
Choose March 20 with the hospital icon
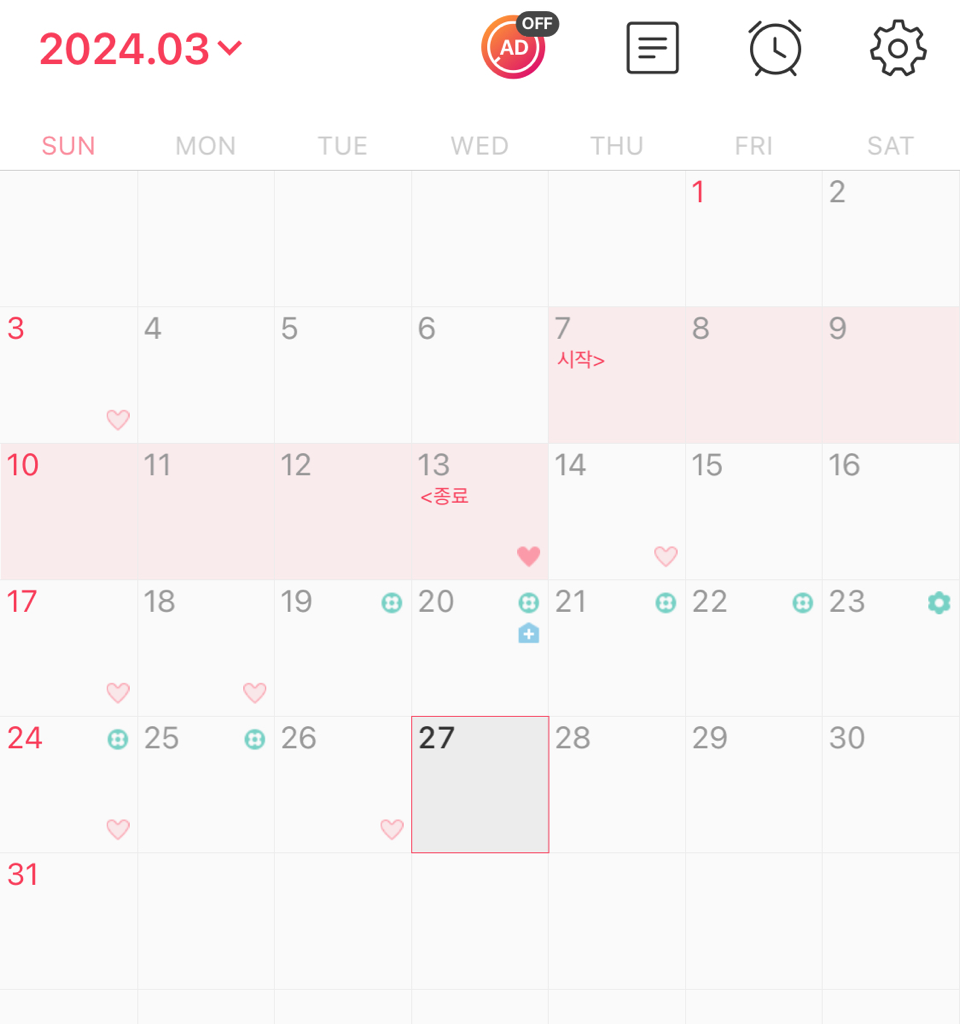point(479,648)
